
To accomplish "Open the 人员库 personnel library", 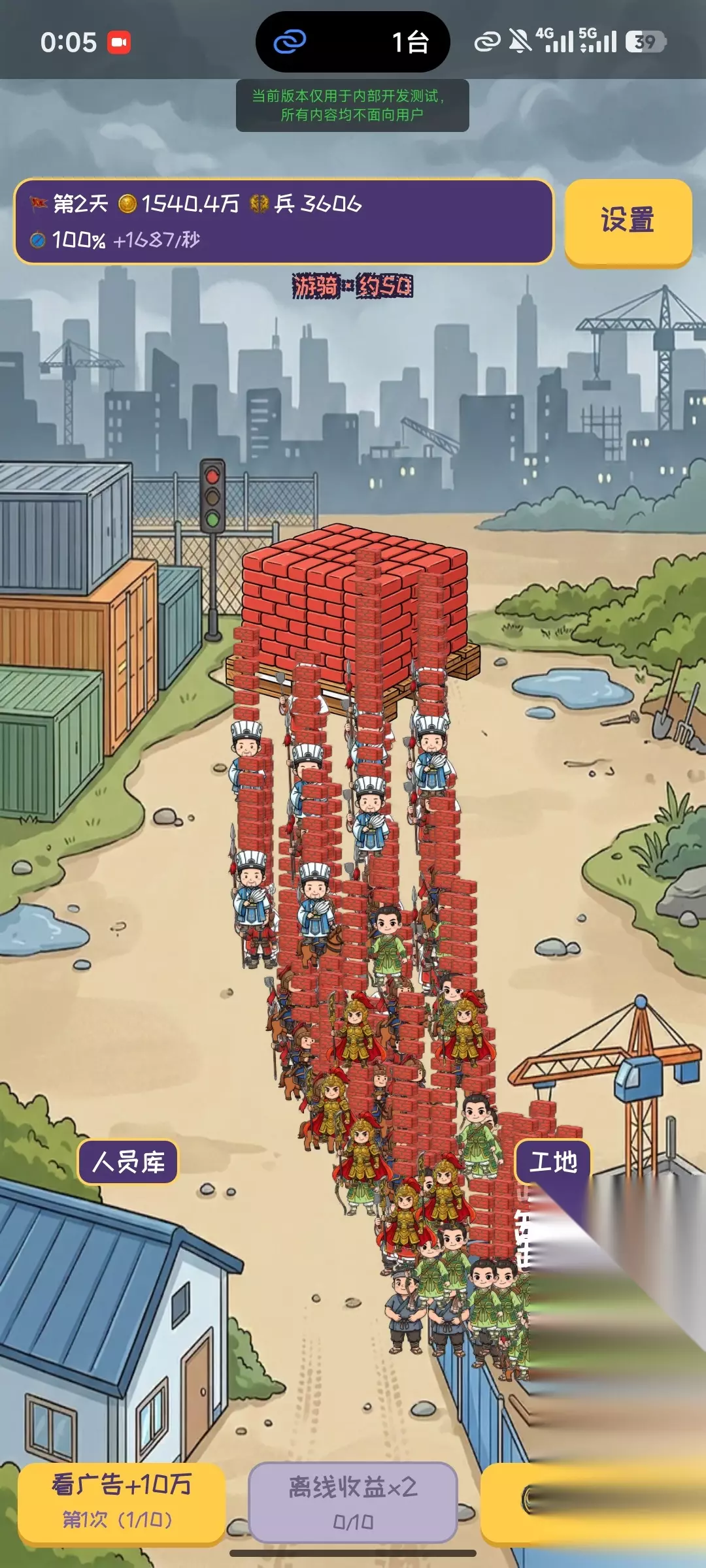I will [128, 1162].
